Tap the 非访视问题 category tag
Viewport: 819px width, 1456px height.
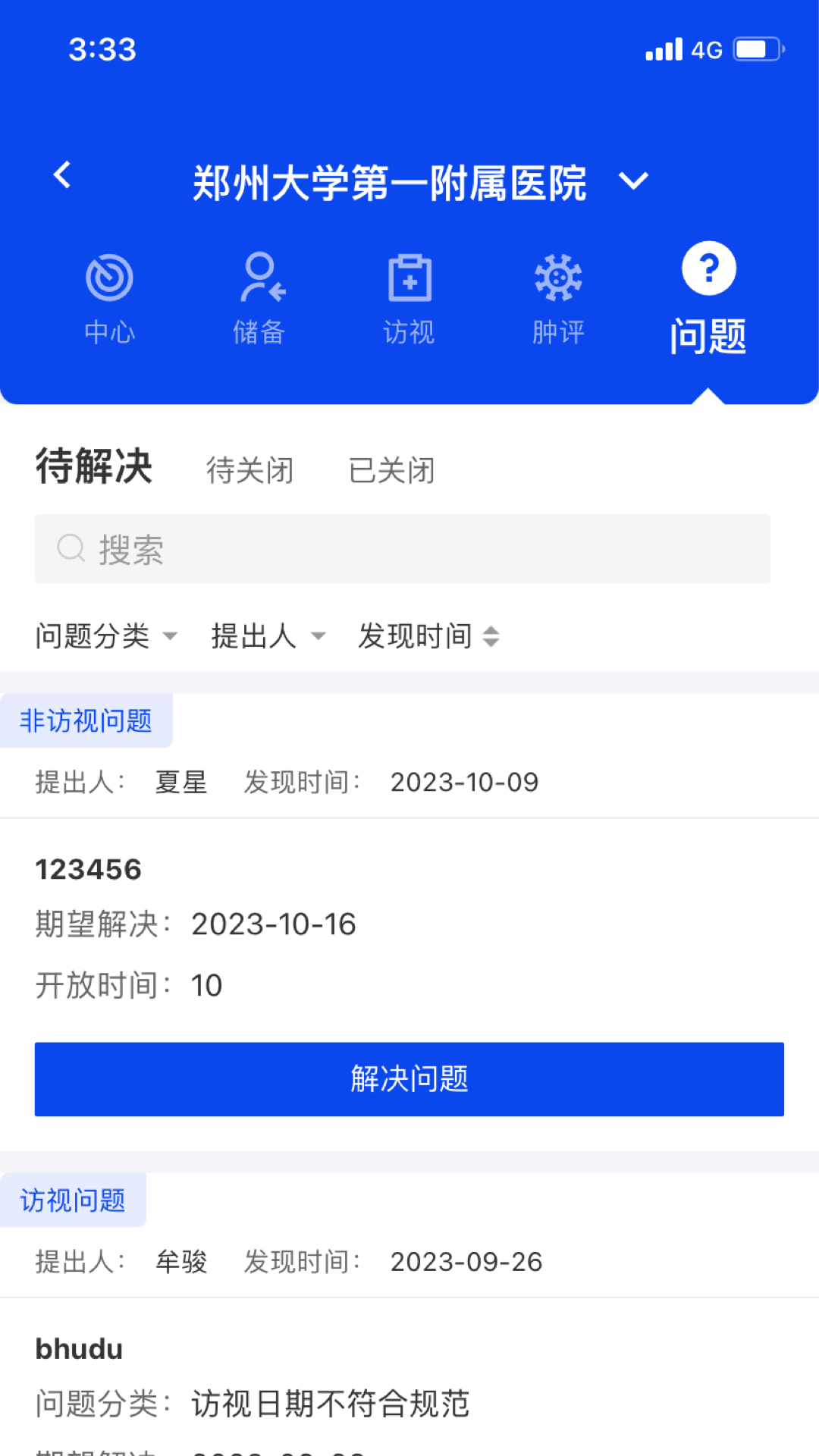pos(86,720)
